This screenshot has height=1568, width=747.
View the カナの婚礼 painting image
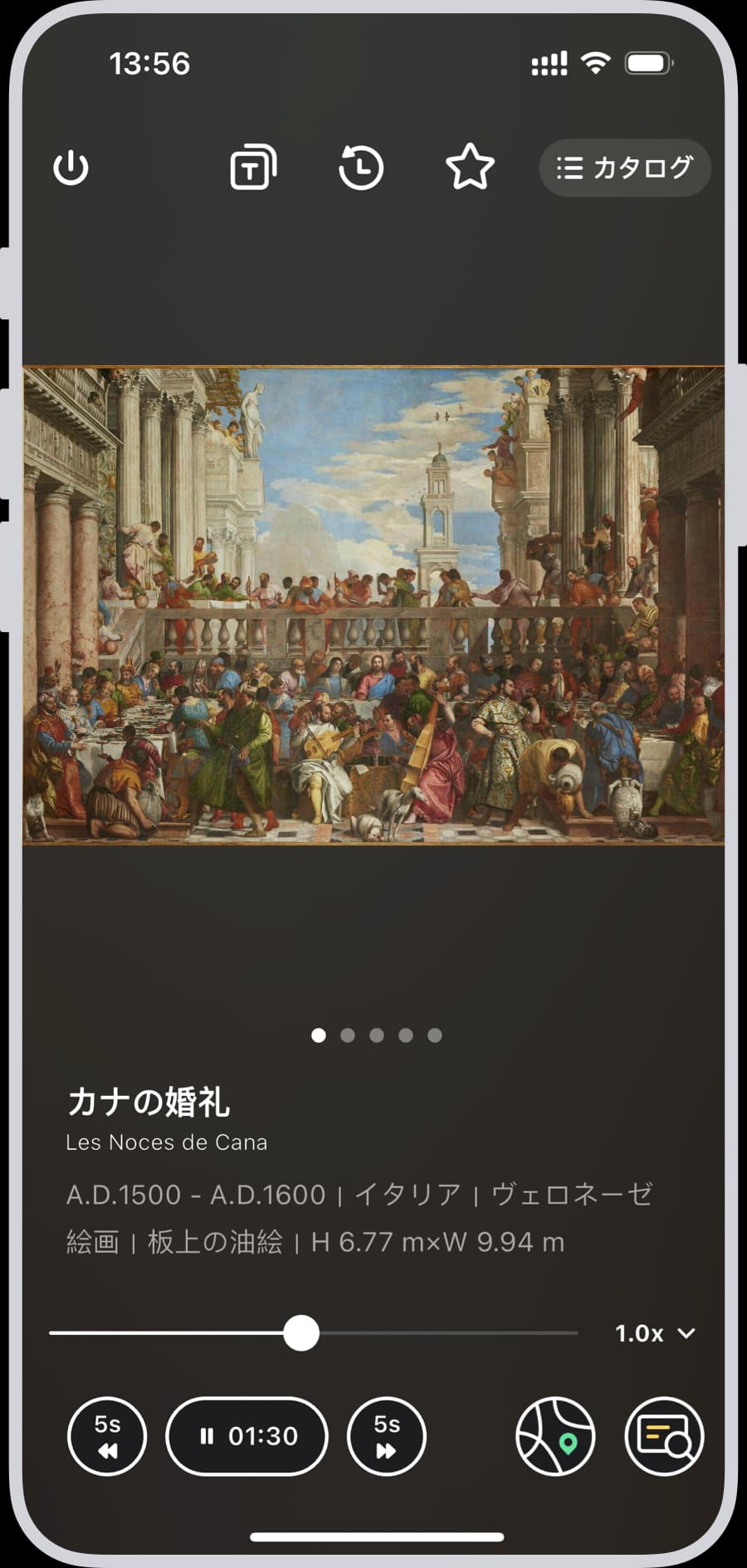point(373,606)
